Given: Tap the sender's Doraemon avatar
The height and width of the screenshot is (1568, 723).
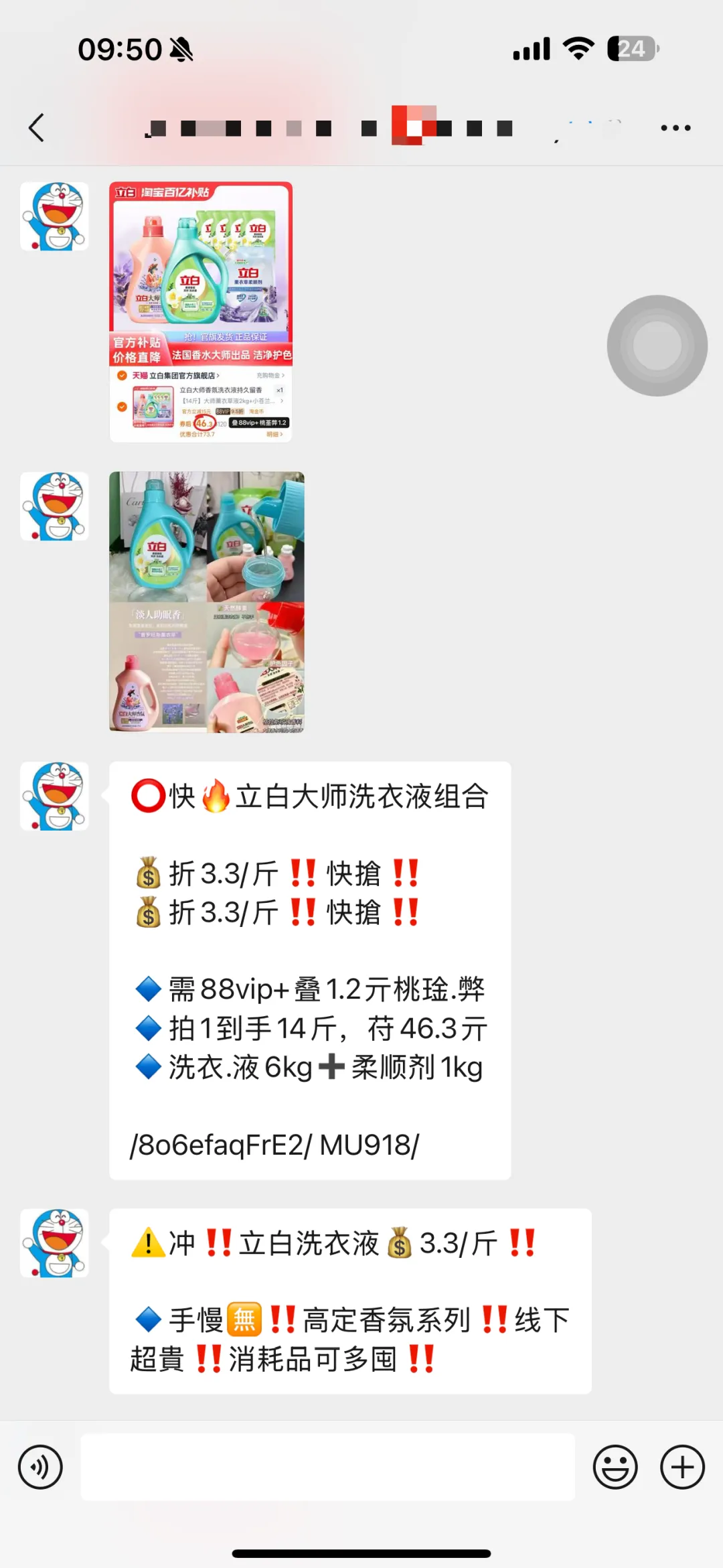Looking at the screenshot, I should tap(54, 797).
